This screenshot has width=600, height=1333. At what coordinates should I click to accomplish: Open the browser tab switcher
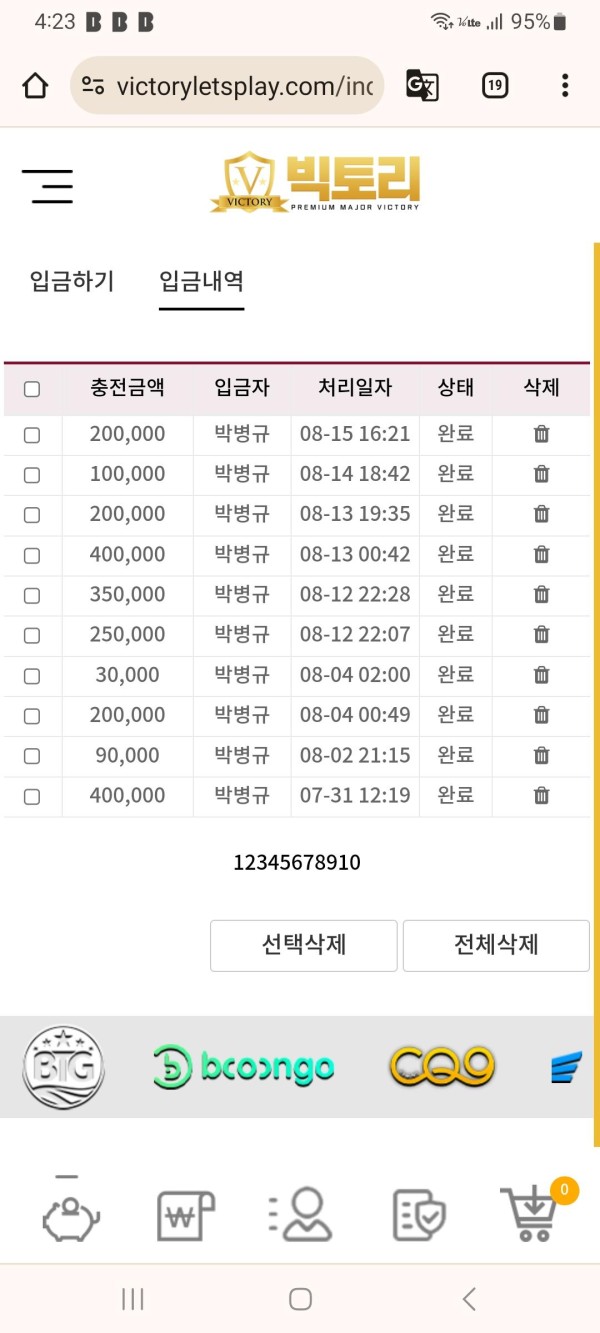point(494,86)
